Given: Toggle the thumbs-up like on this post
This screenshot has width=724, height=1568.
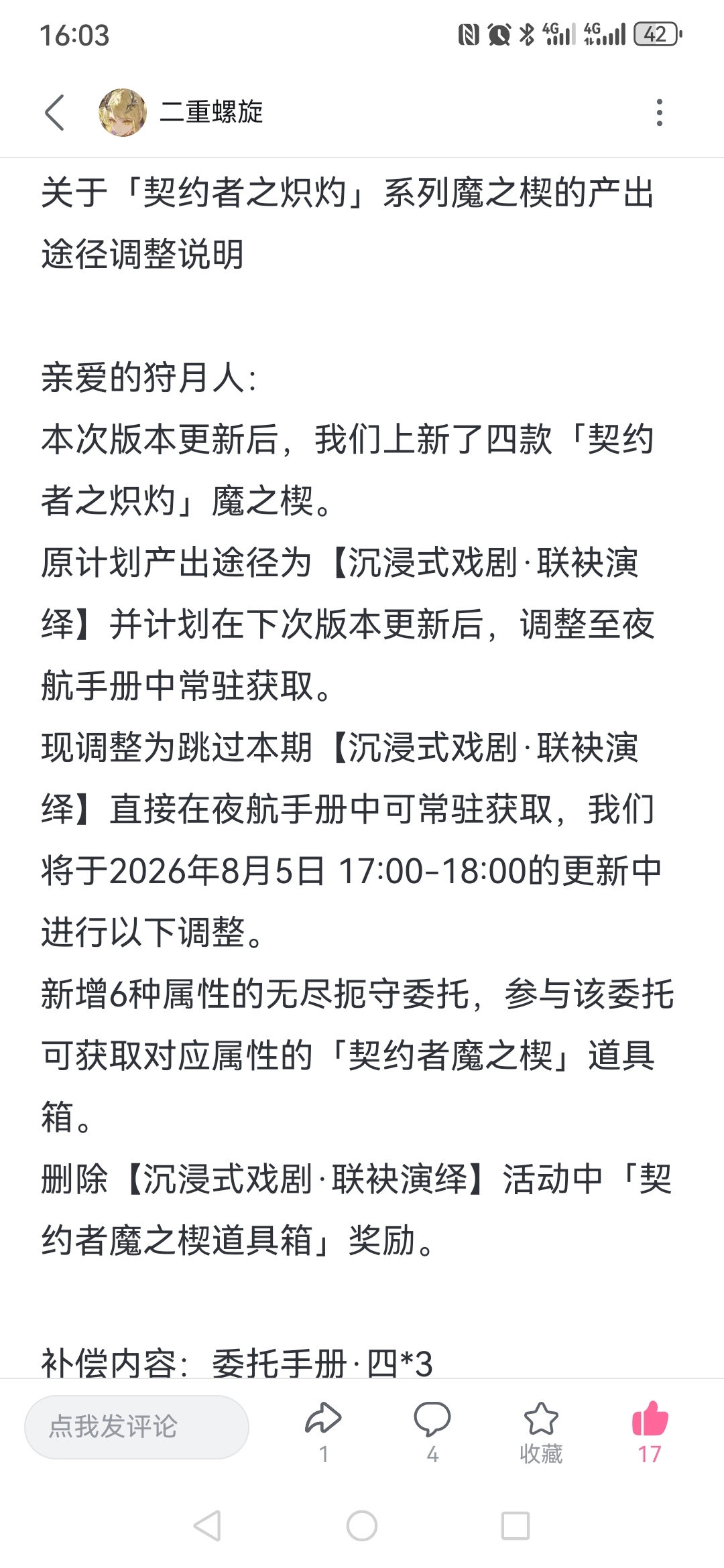Looking at the screenshot, I should click(650, 1432).
